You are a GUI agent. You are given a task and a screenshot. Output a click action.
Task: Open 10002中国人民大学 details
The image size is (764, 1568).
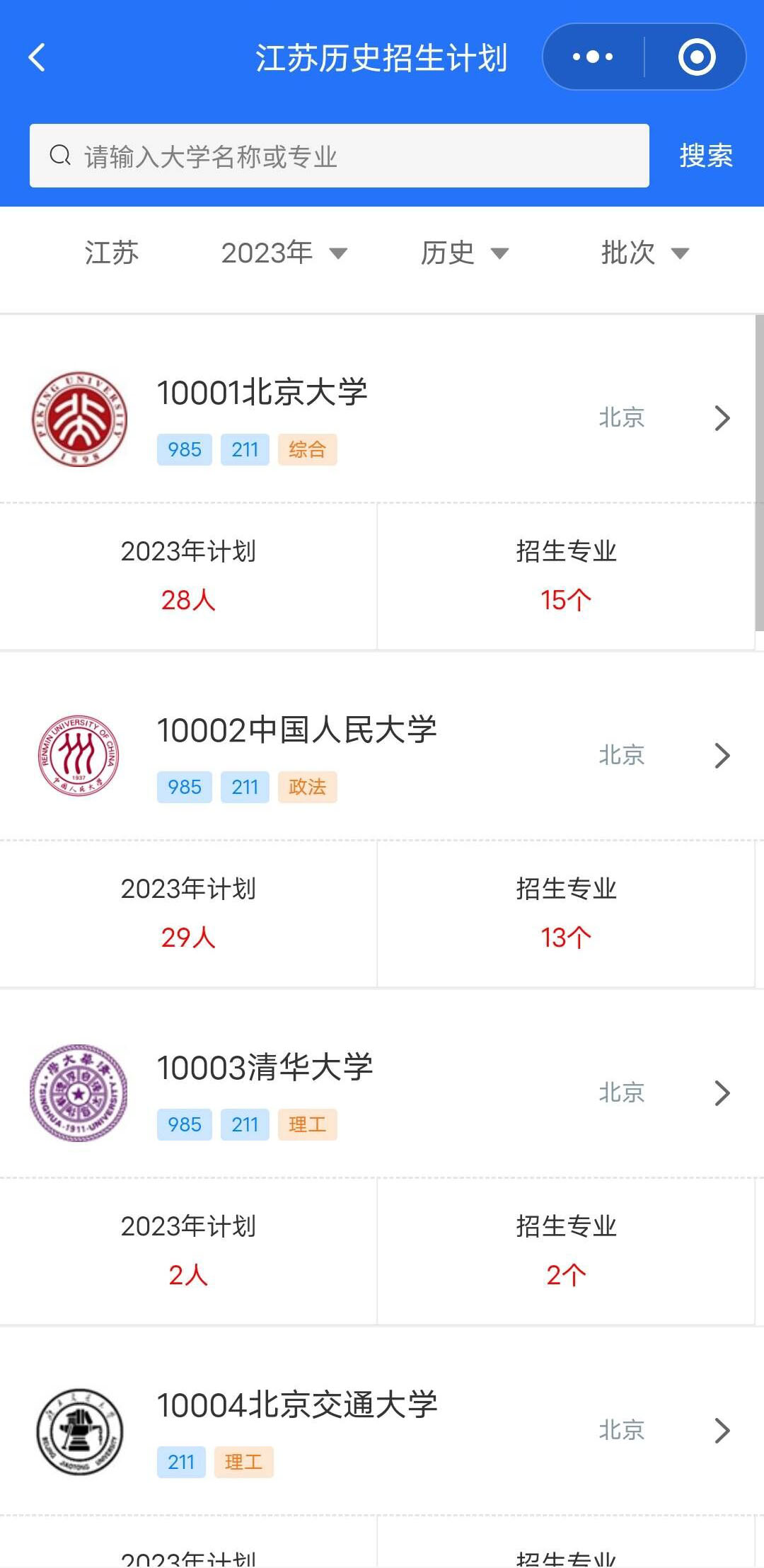[x=382, y=755]
